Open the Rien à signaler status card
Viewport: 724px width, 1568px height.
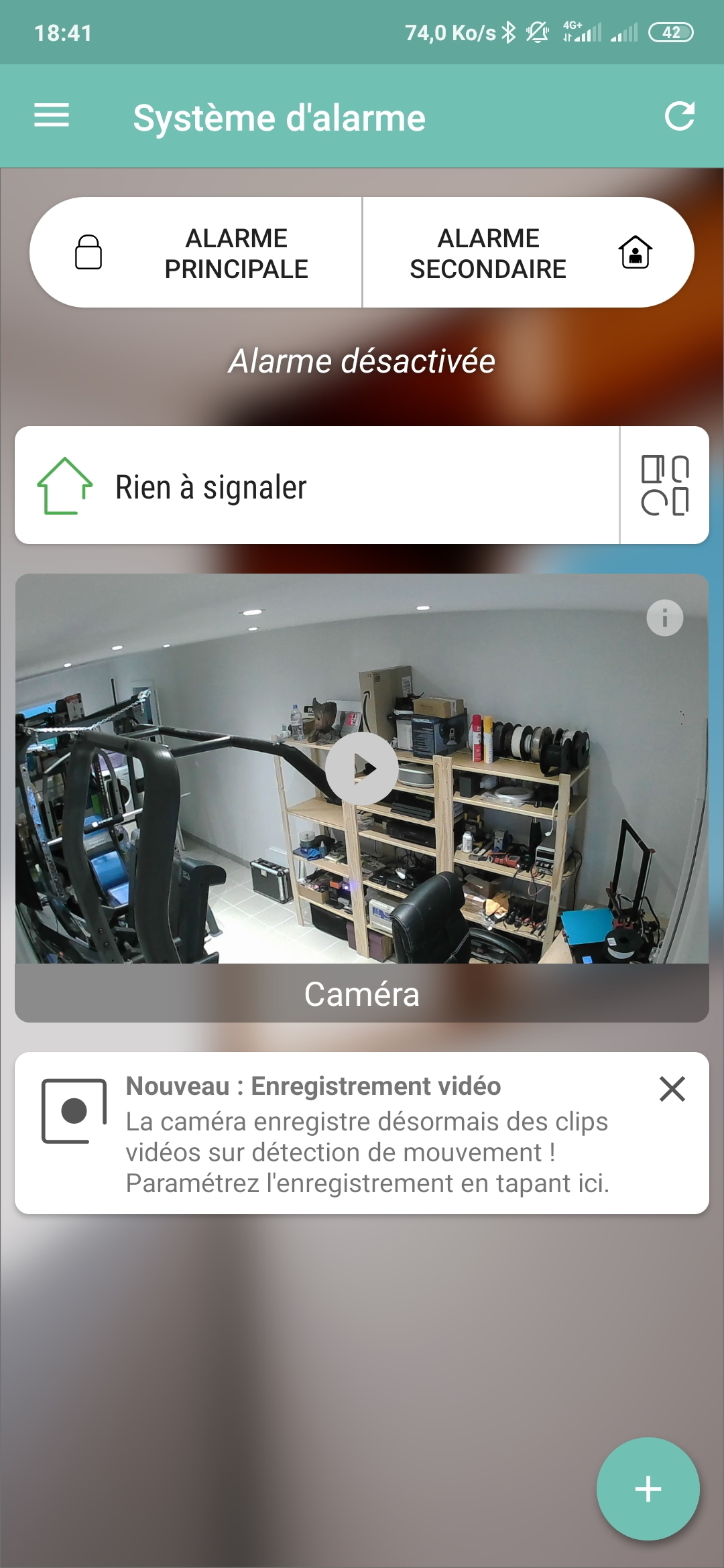coord(316,486)
